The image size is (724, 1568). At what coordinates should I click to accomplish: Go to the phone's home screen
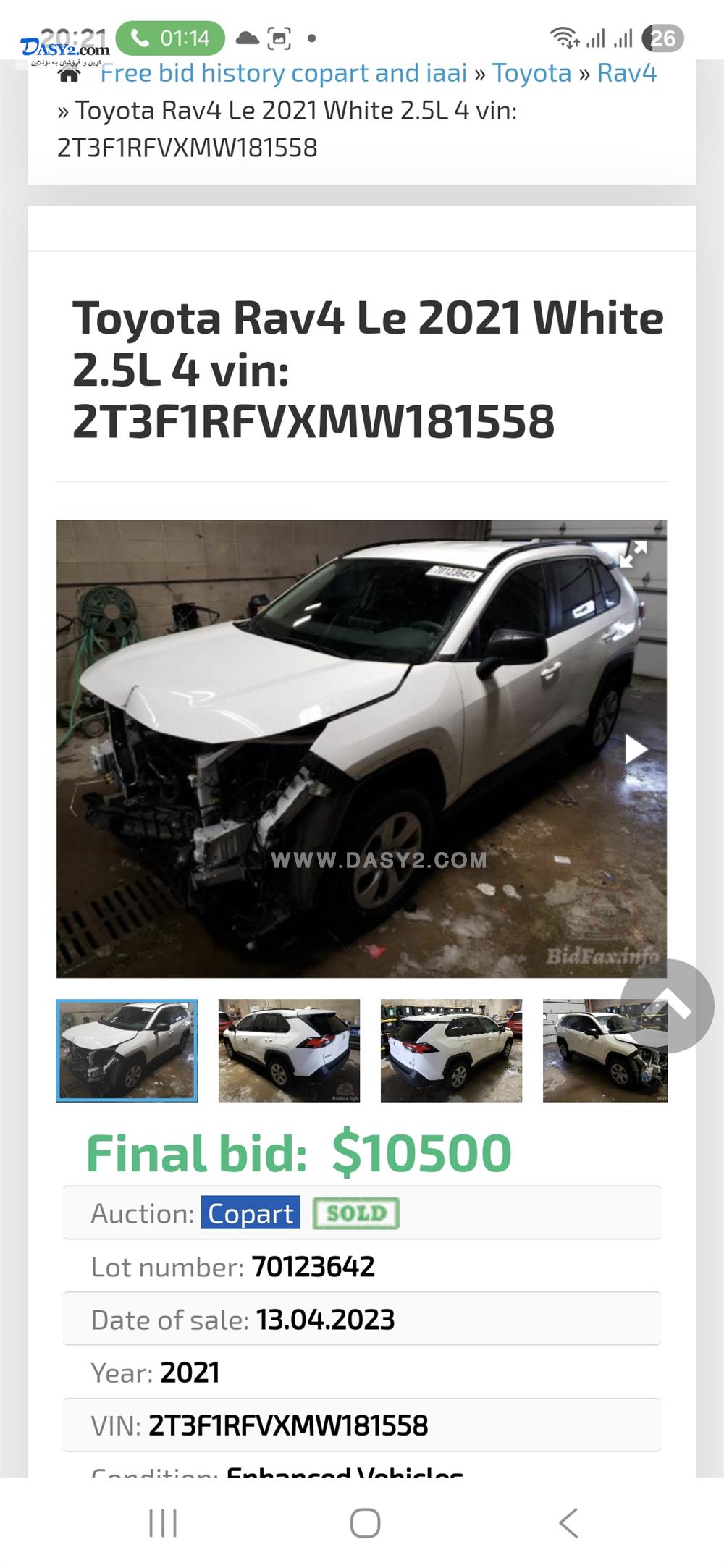pos(366,1523)
